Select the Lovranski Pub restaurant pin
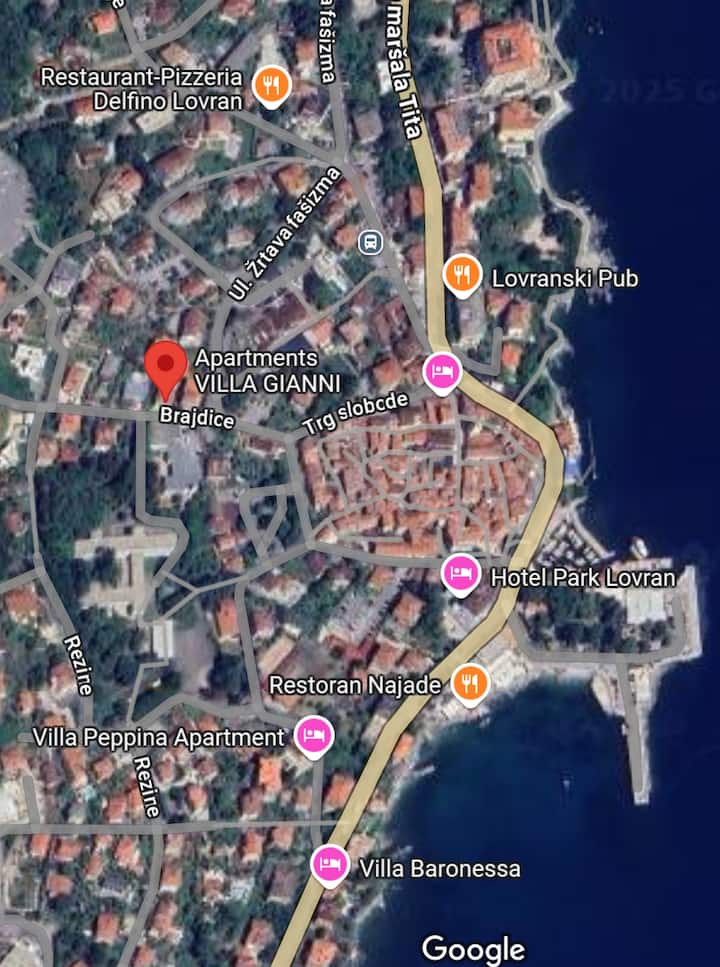Screen dimensions: 720x967 coord(462,275)
